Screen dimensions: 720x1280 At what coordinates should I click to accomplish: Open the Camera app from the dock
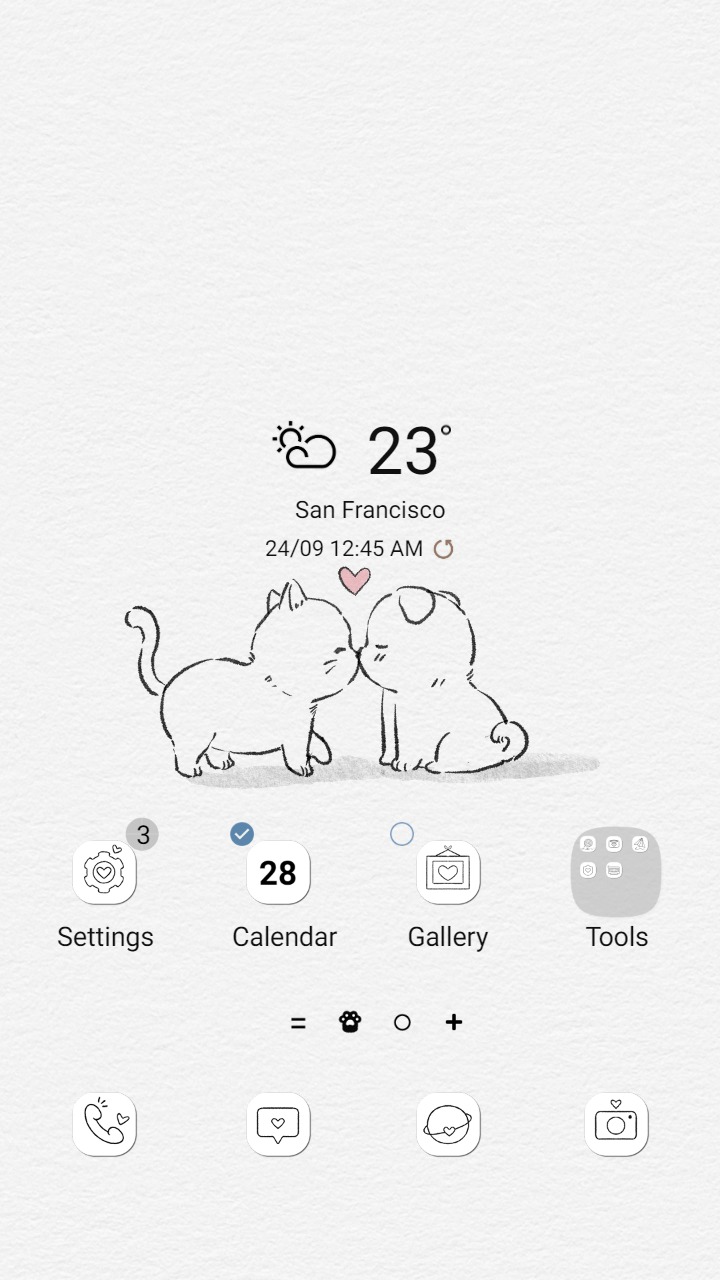[x=616, y=1124]
